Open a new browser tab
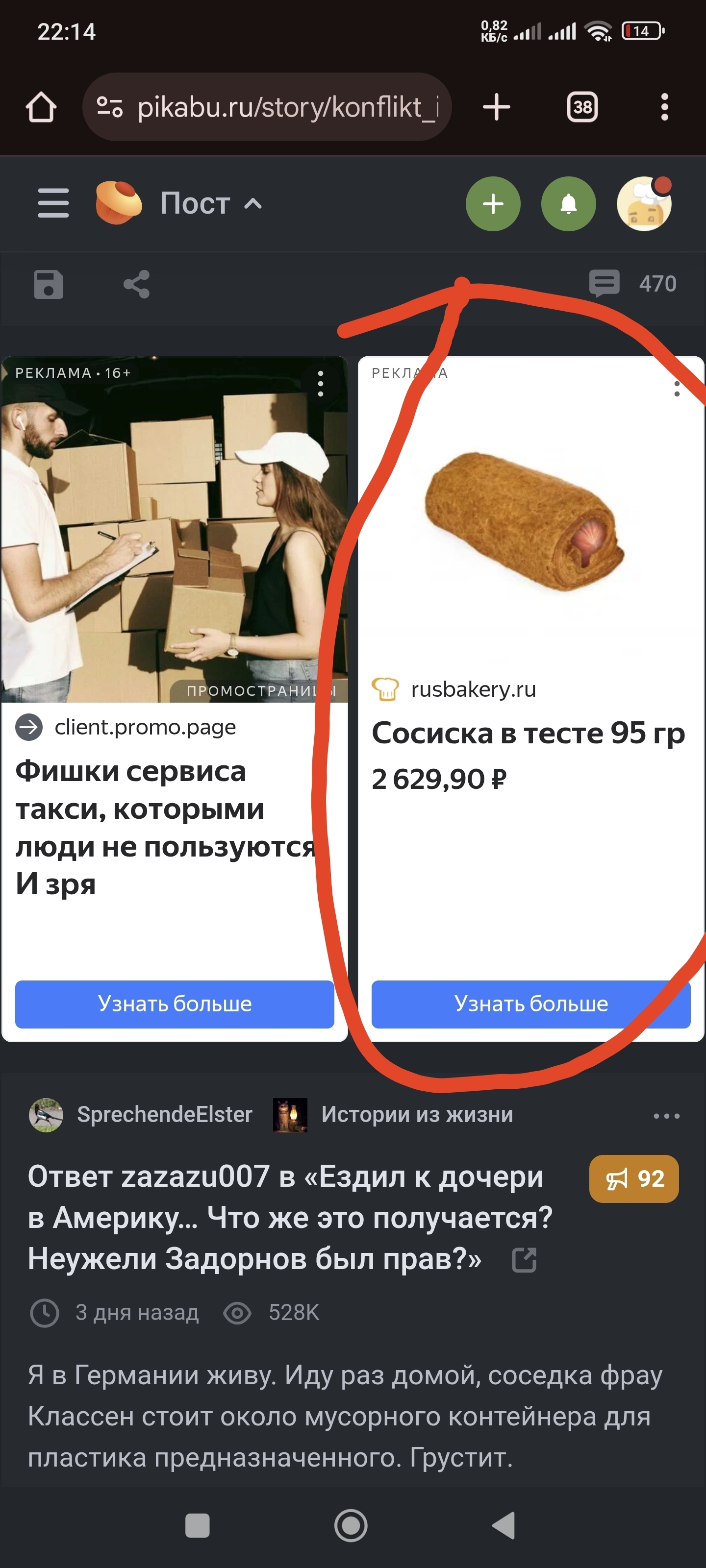This screenshot has width=706, height=1568. (x=496, y=107)
